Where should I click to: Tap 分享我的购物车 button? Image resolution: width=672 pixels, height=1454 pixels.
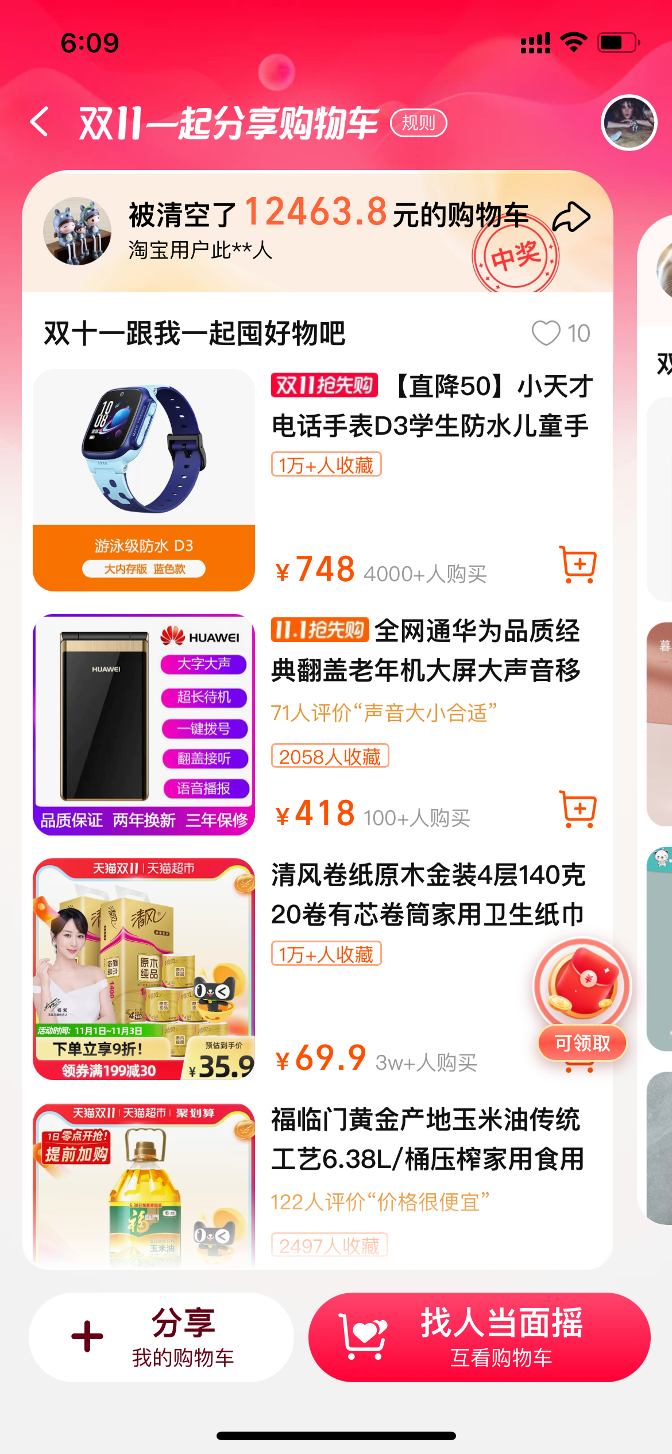161,1337
